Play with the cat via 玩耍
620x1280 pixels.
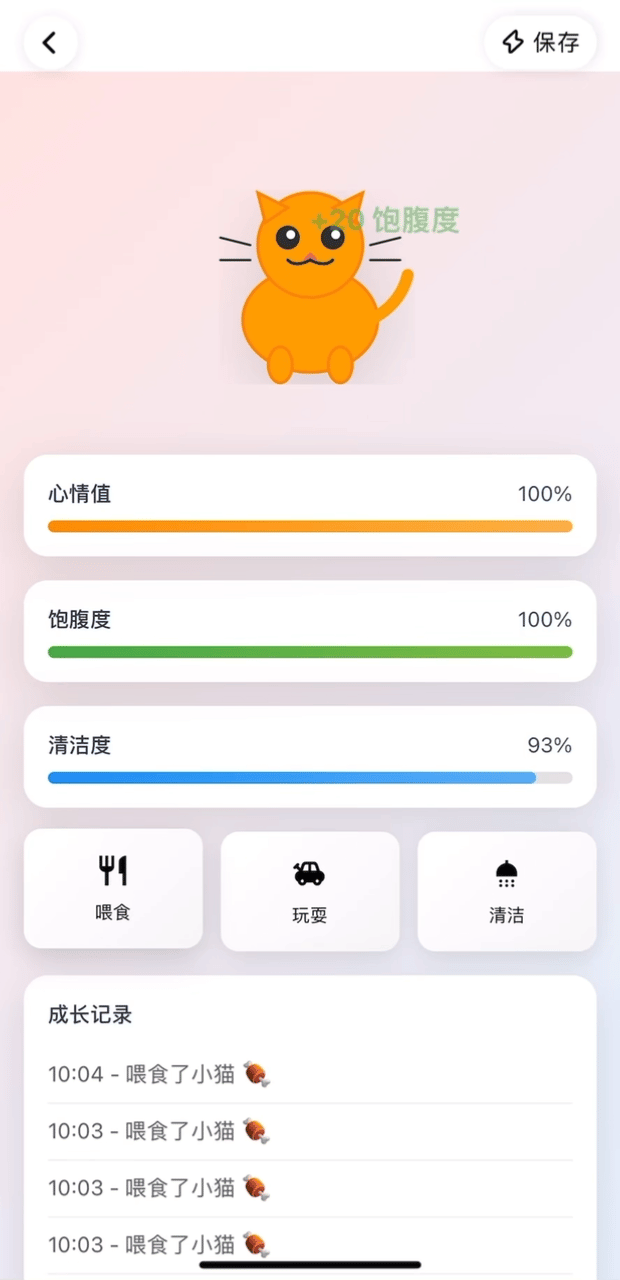click(310, 891)
